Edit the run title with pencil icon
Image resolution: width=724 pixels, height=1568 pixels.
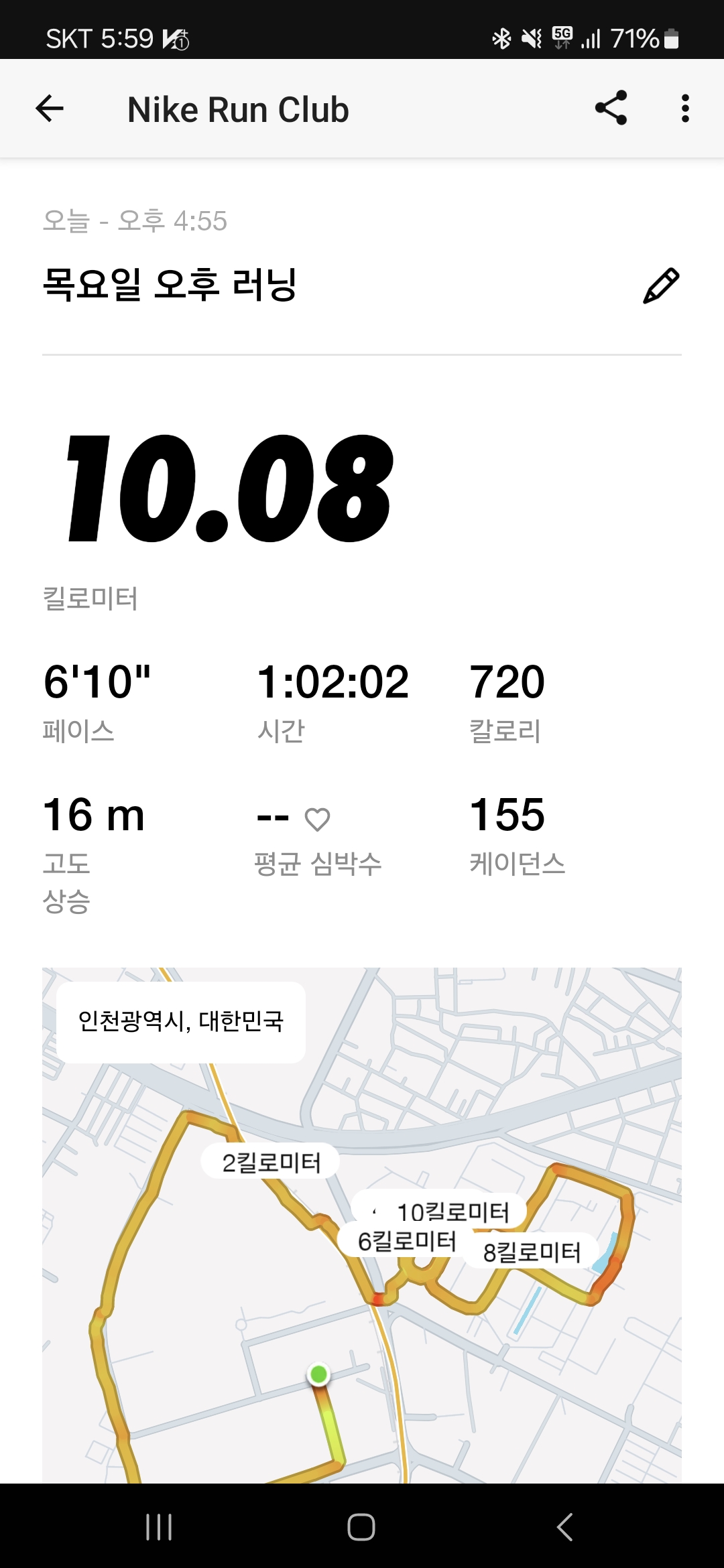[x=661, y=285]
